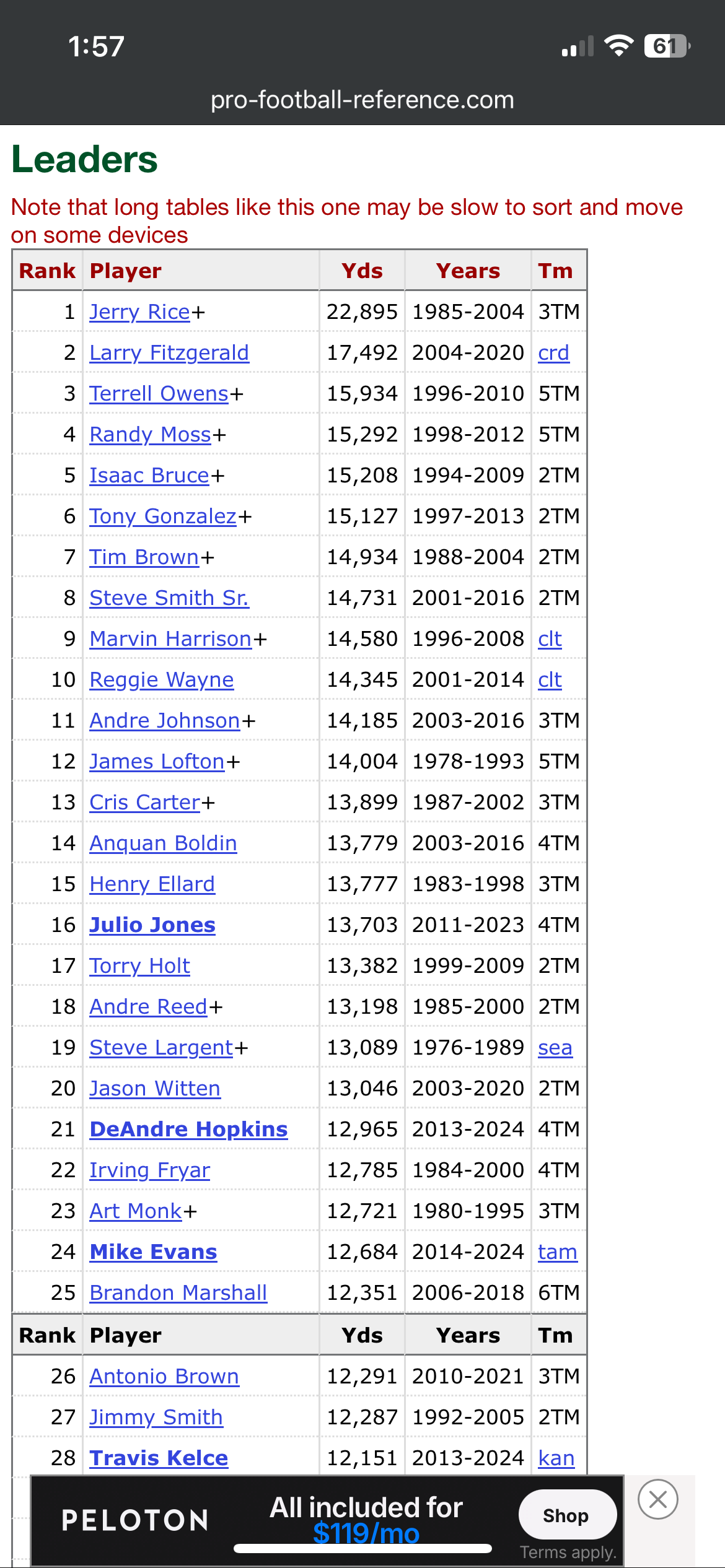725x1568 pixels.
Task: Tap the sea team link
Action: 555,1048
